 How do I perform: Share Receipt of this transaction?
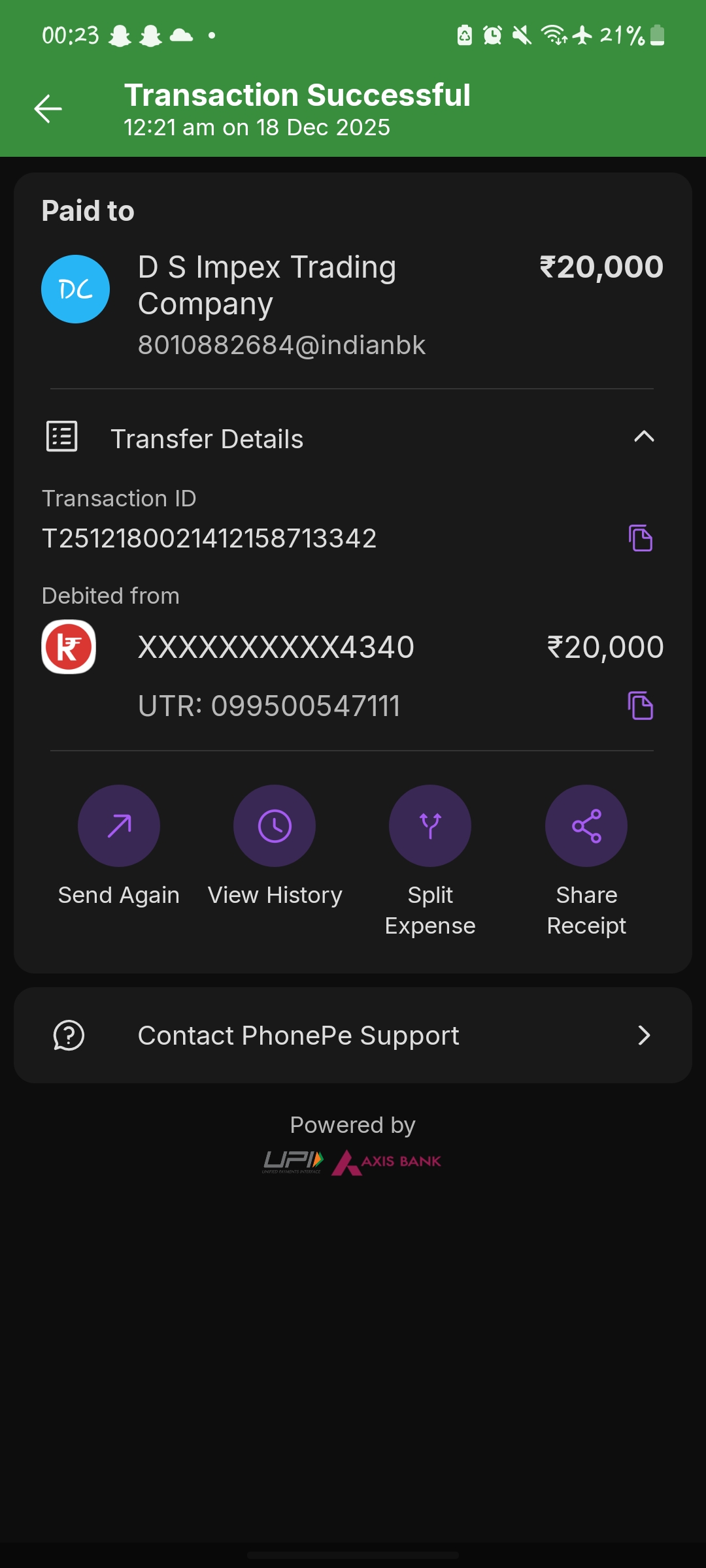click(586, 826)
